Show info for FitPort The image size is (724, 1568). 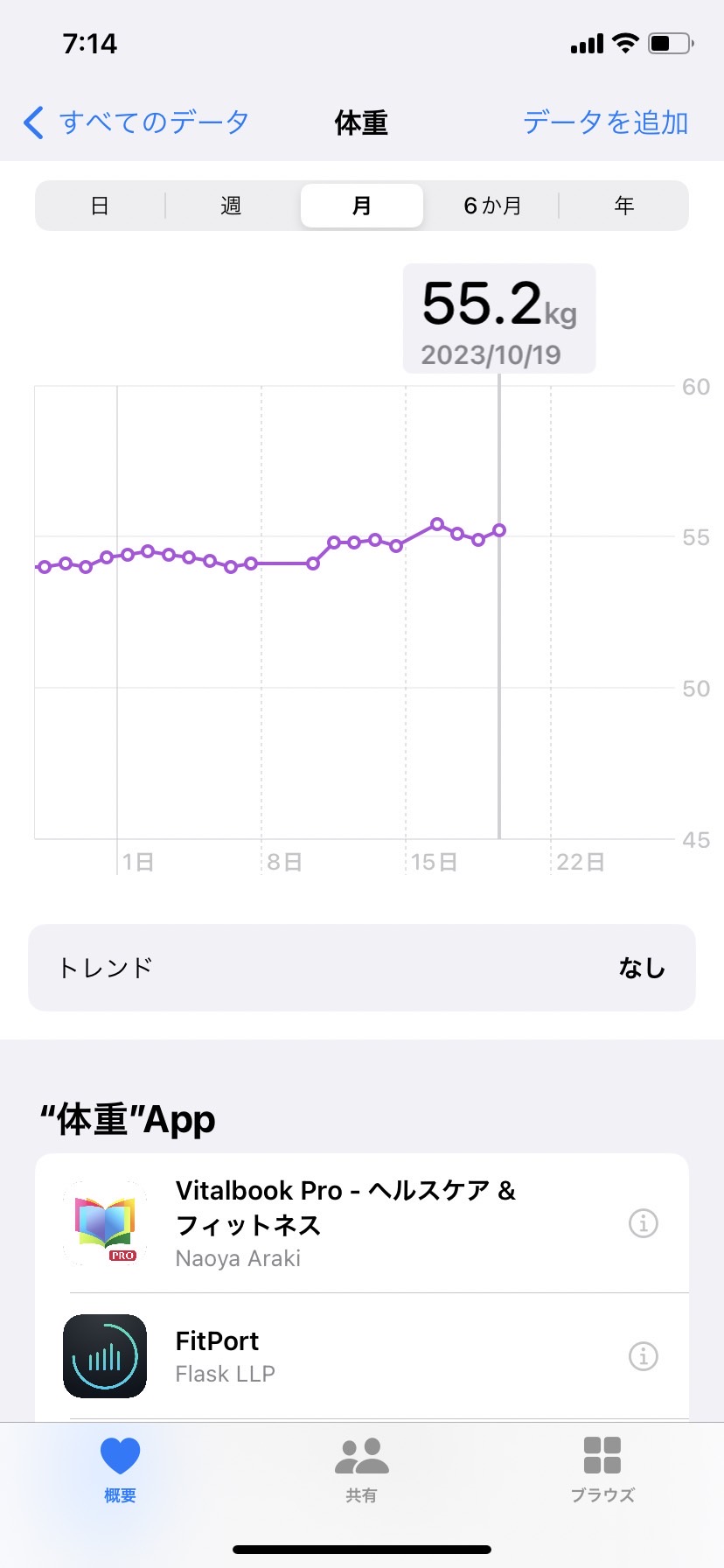pyautogui.click(x=644, y=1356)
